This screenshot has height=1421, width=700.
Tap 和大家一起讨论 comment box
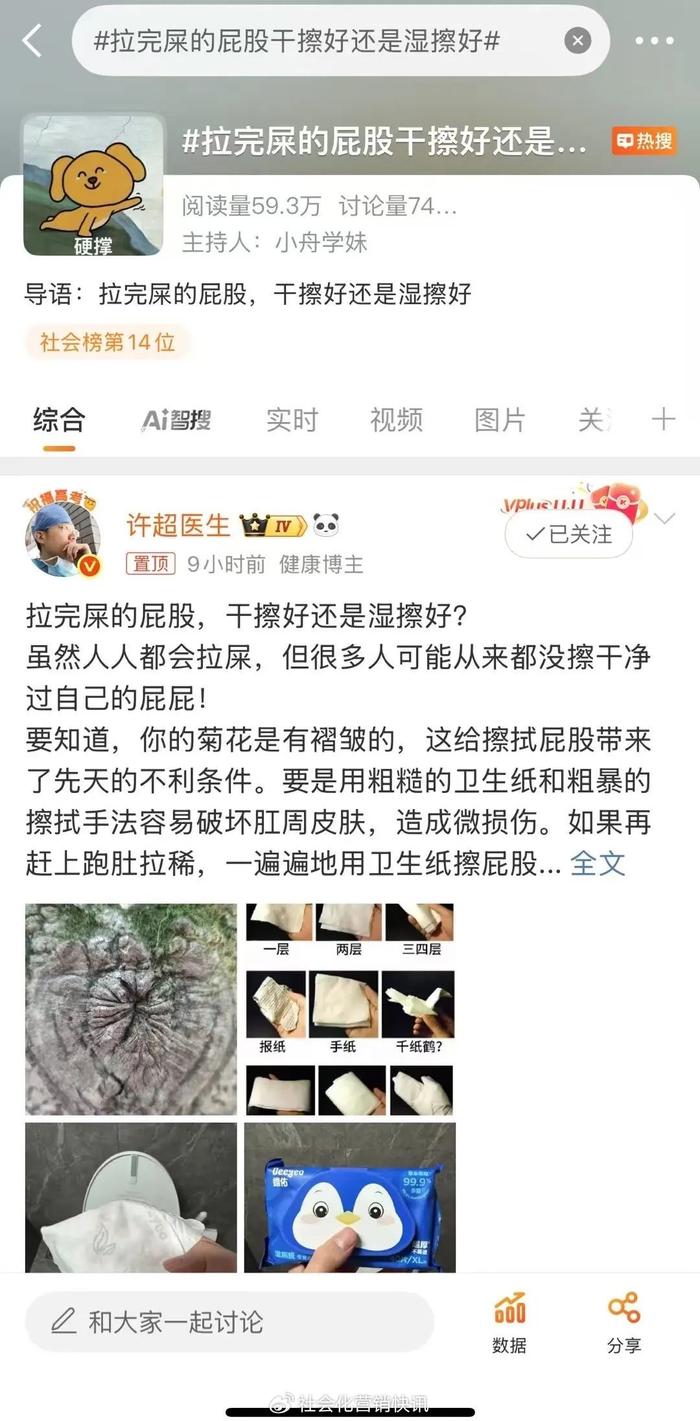pos(229,1322)
